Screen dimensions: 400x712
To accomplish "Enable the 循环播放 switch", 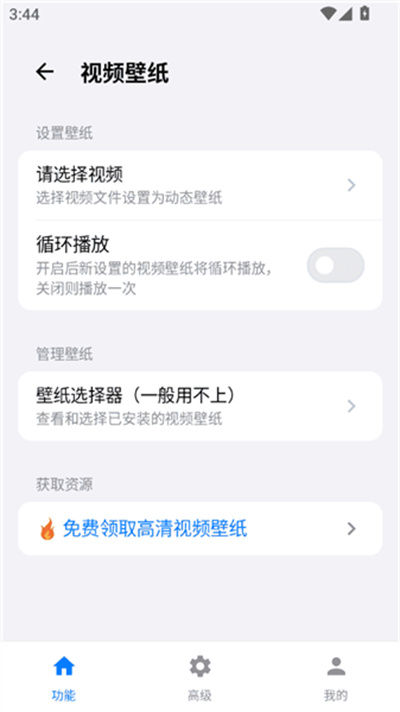I will click(335, 265).
